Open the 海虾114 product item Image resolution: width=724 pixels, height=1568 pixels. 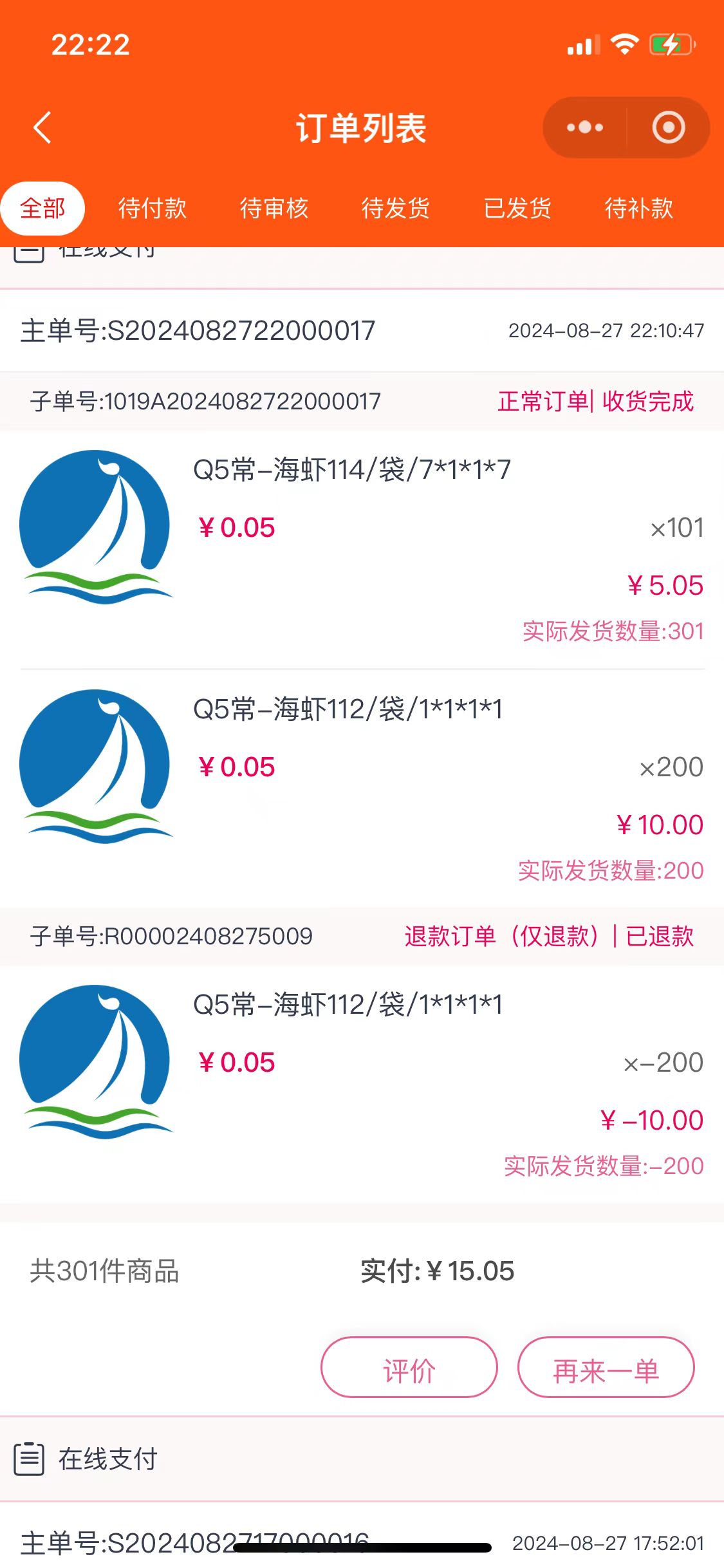point(351,470)
